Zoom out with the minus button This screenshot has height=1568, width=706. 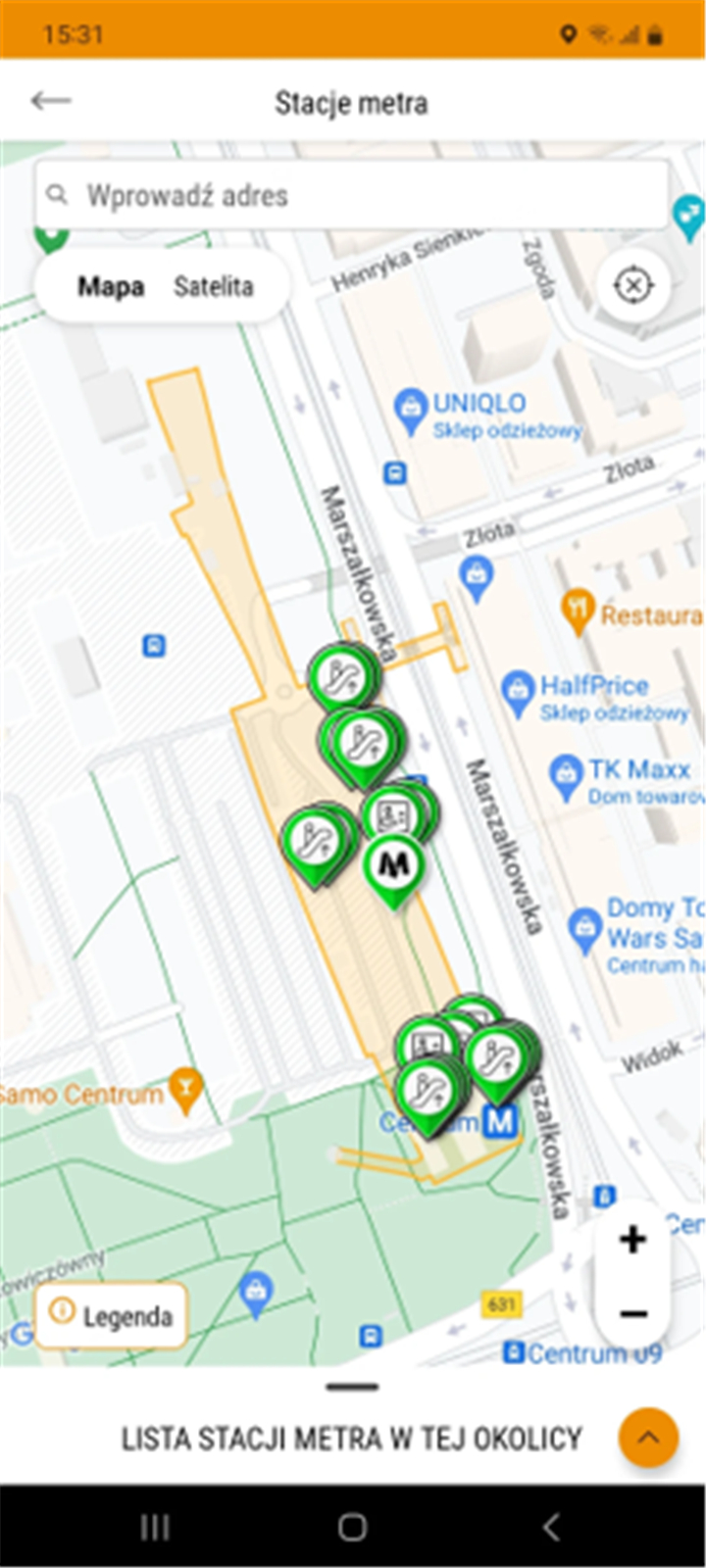point(633,1313)
